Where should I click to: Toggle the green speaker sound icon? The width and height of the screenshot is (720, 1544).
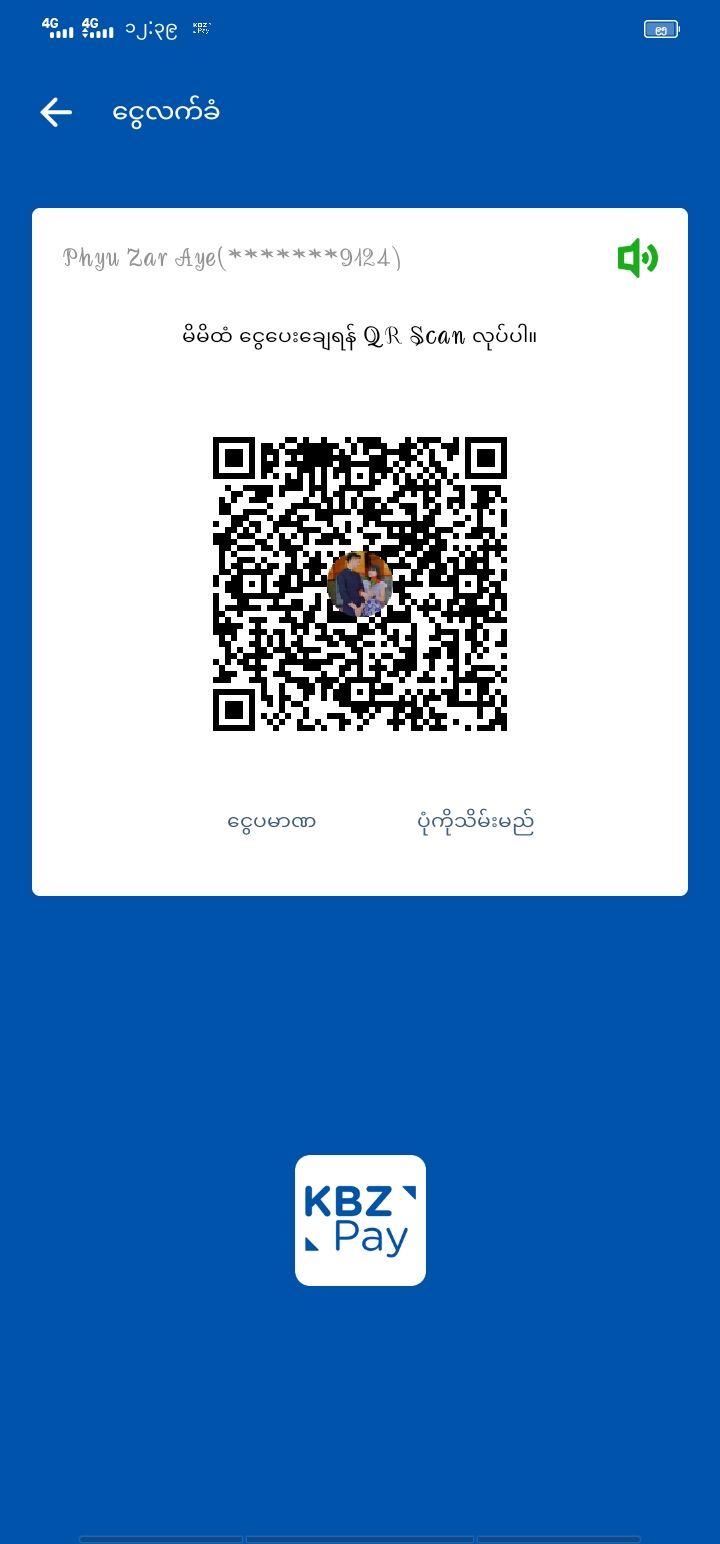(637, 259)
